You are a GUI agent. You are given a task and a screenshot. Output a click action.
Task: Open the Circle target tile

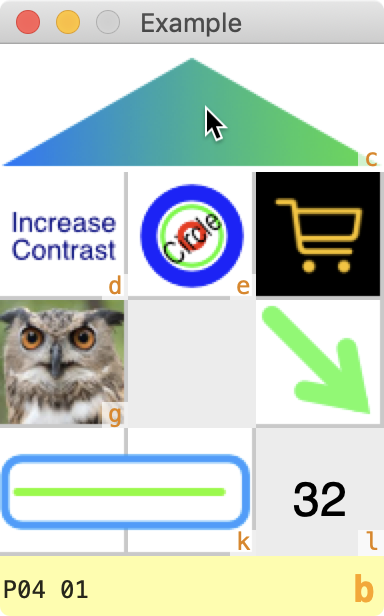(x=192, y=235)
